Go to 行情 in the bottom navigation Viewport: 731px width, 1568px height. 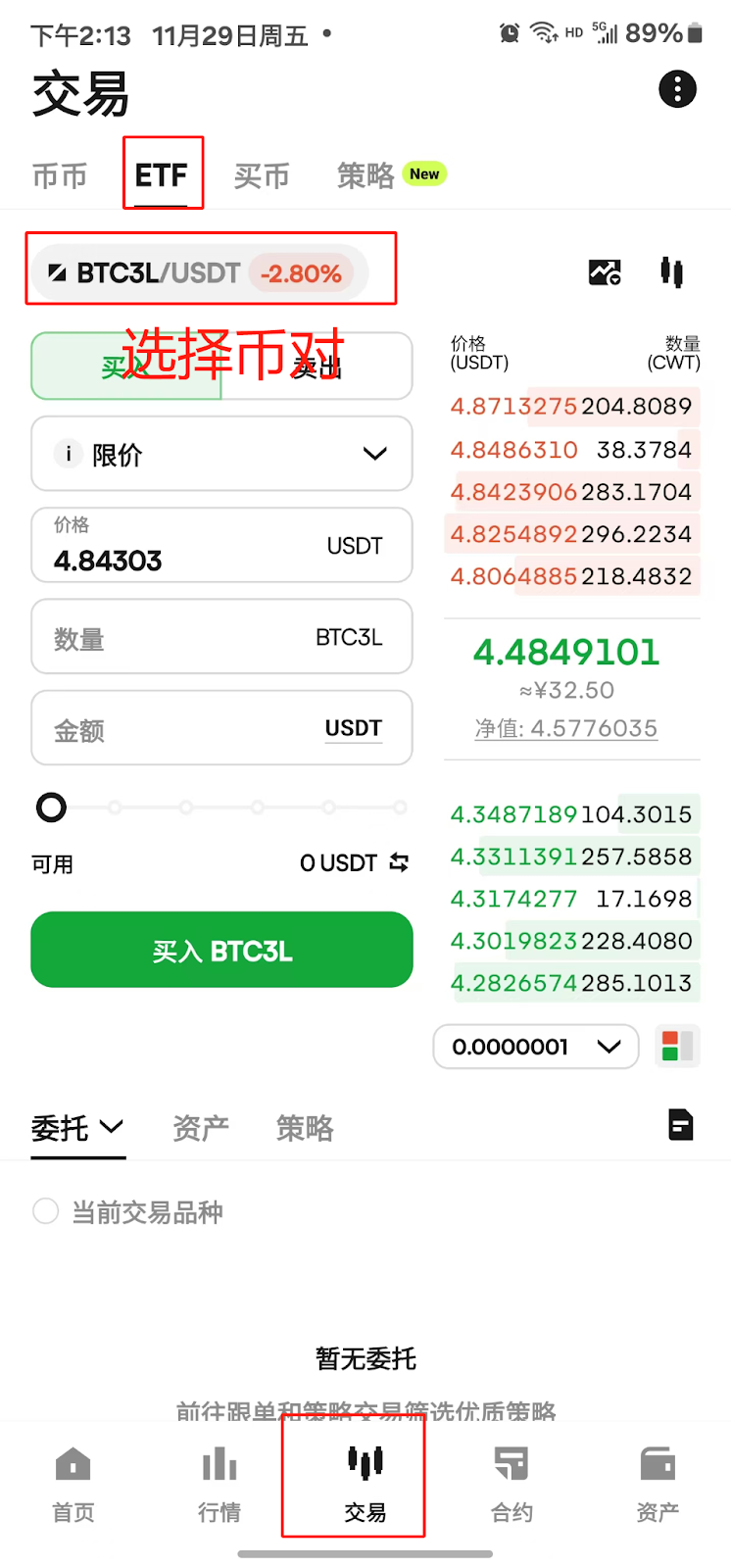click(219, 1484)
